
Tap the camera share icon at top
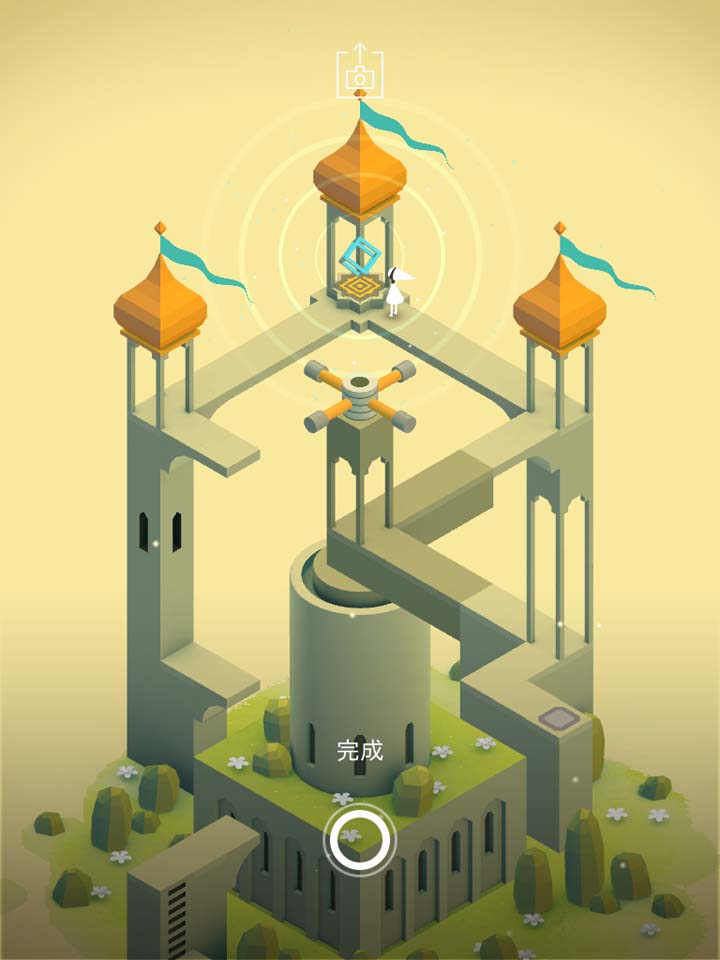pyautogui.click(x=360, y=72)
